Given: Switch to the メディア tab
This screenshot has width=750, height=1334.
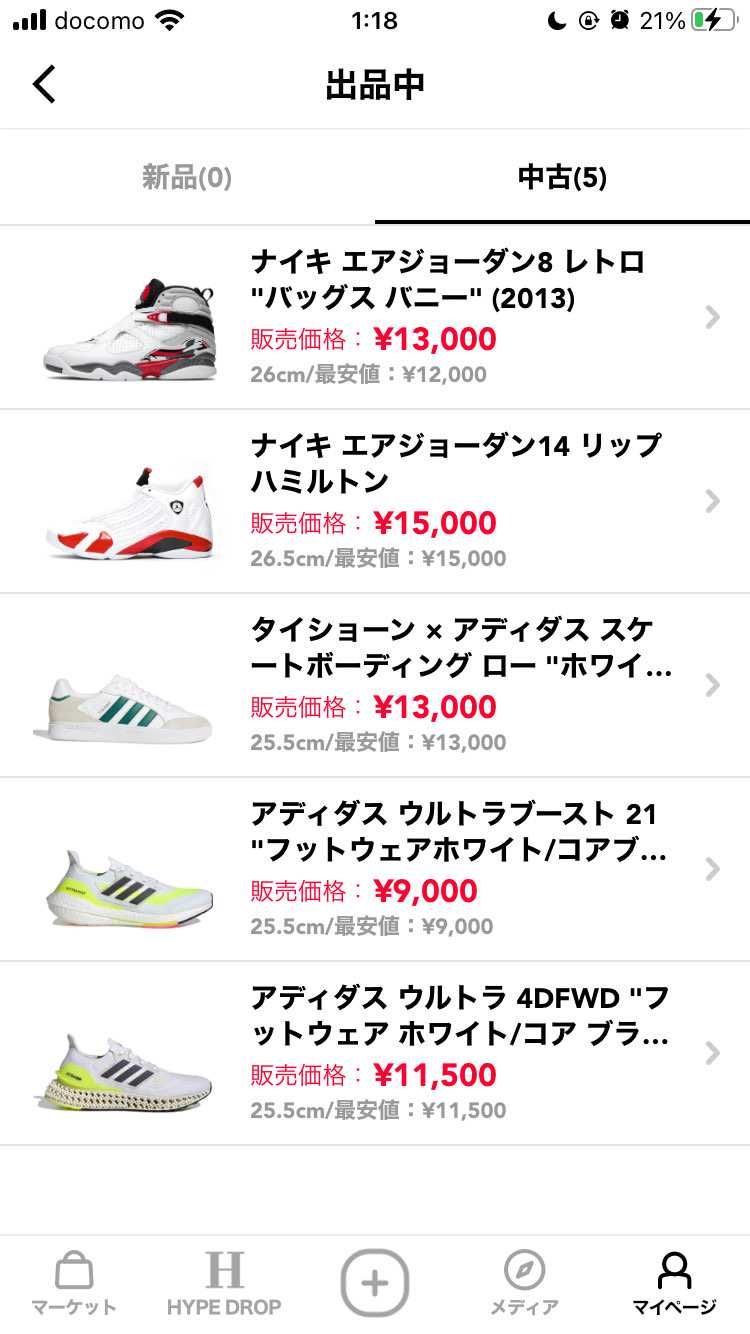Looking at the screenshot, I should 524,1284.
